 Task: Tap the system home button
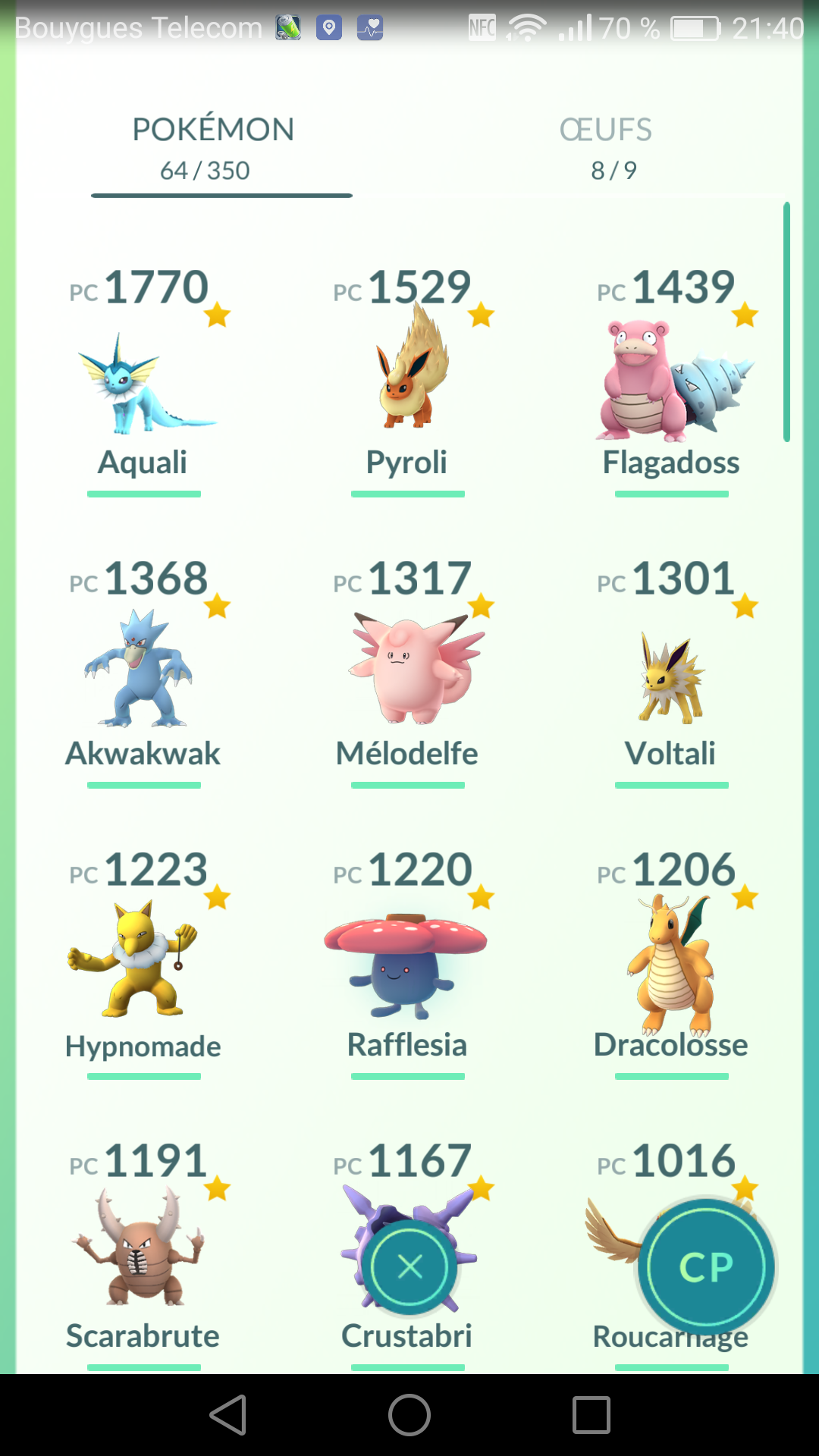tap(409, 1415)
